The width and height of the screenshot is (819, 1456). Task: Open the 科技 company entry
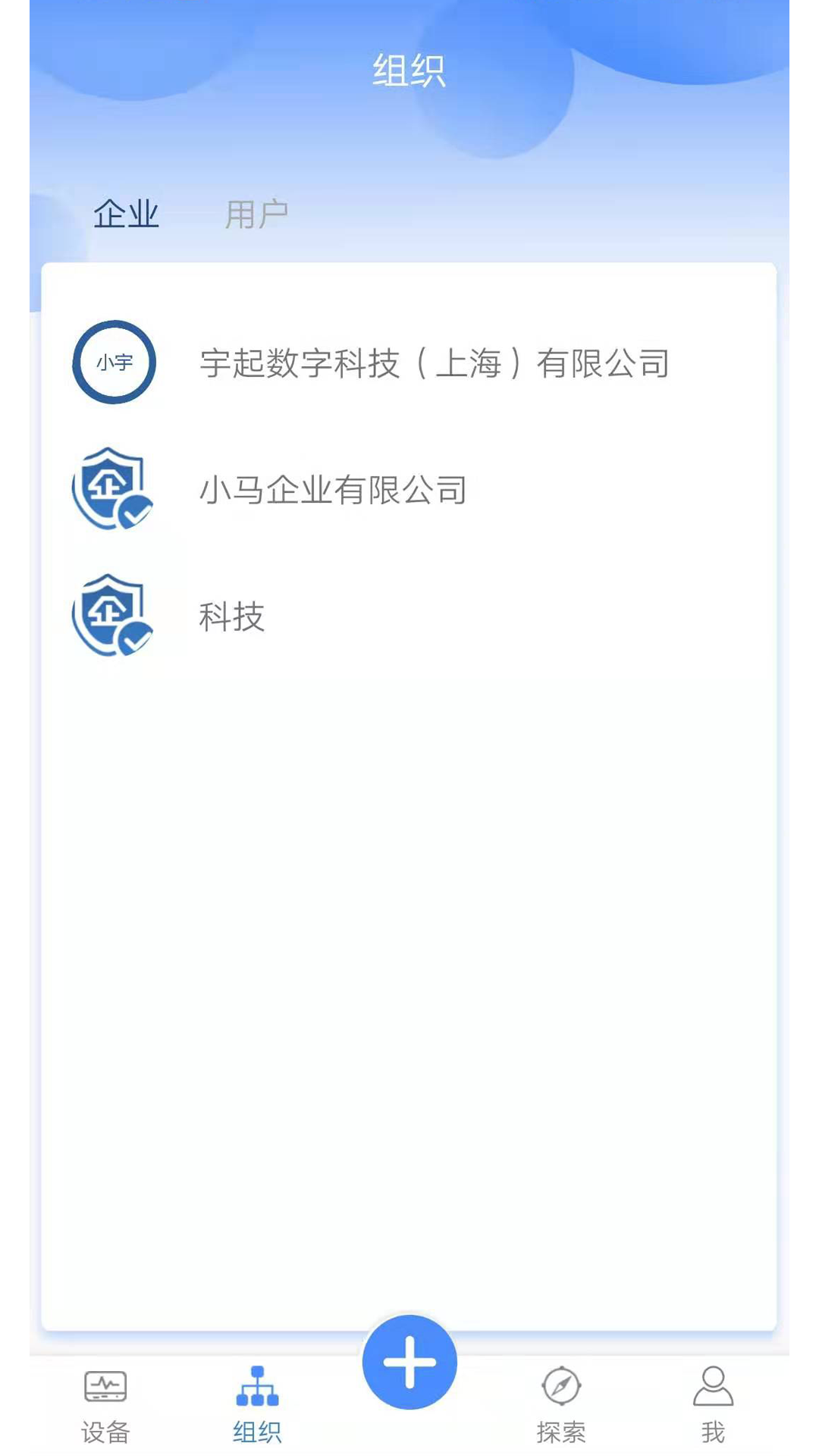(233, 618)
